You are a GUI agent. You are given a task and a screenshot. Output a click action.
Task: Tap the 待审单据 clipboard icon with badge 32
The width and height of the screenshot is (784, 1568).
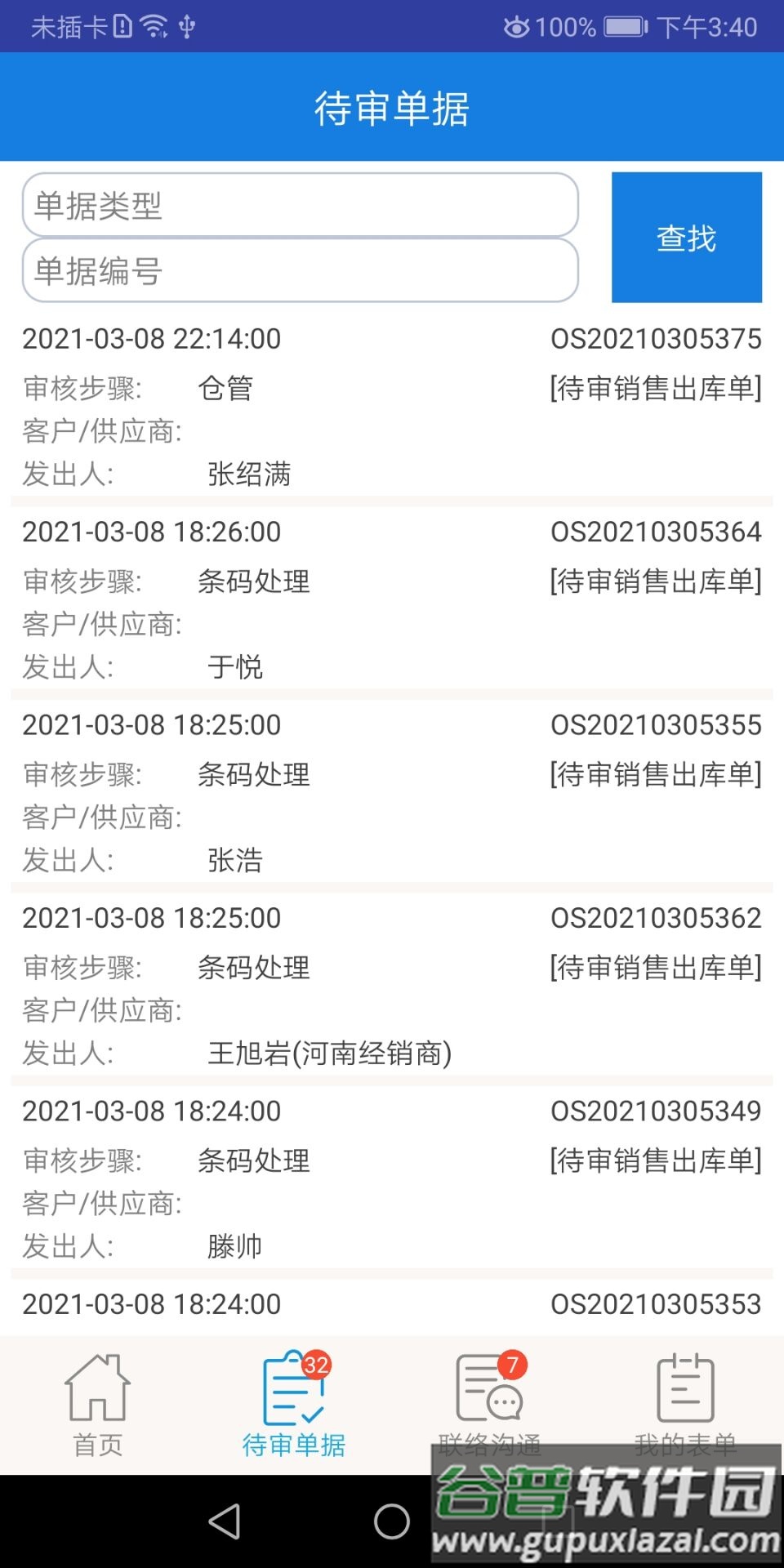(x=292, y=1388)
